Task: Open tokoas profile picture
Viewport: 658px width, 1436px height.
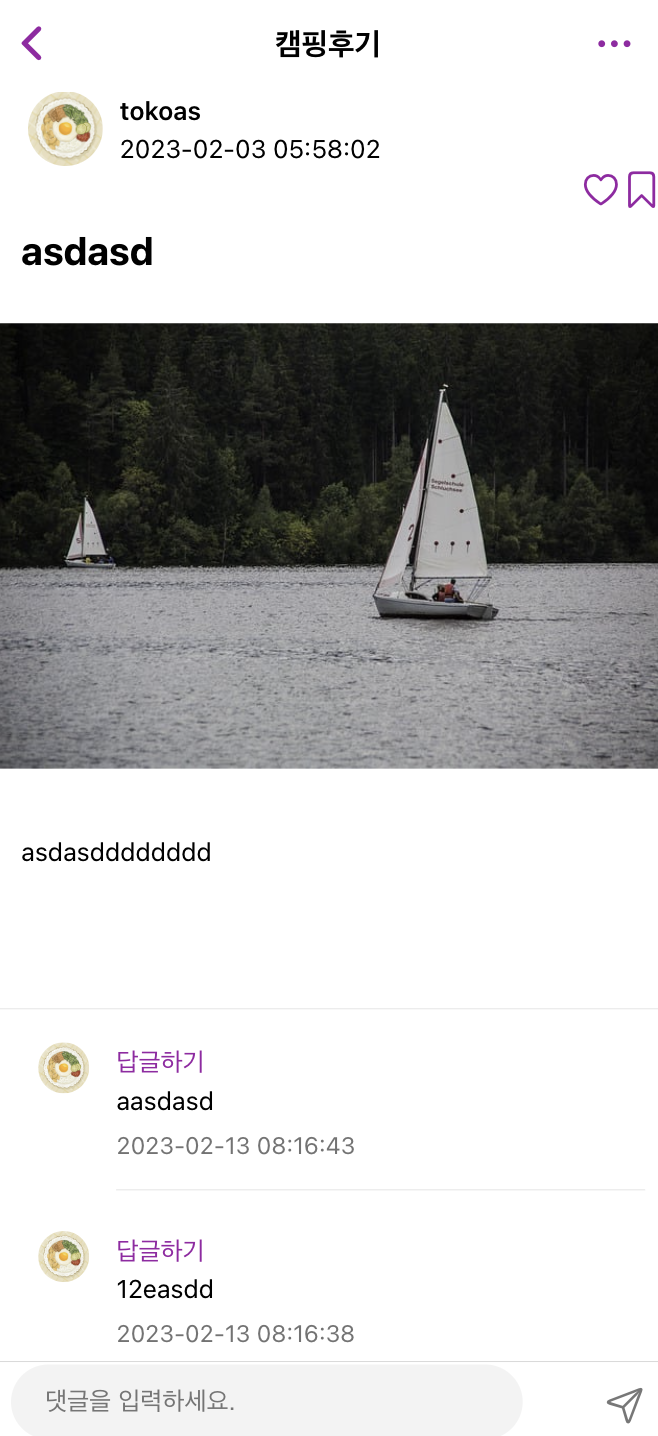Action: point(65,129)
